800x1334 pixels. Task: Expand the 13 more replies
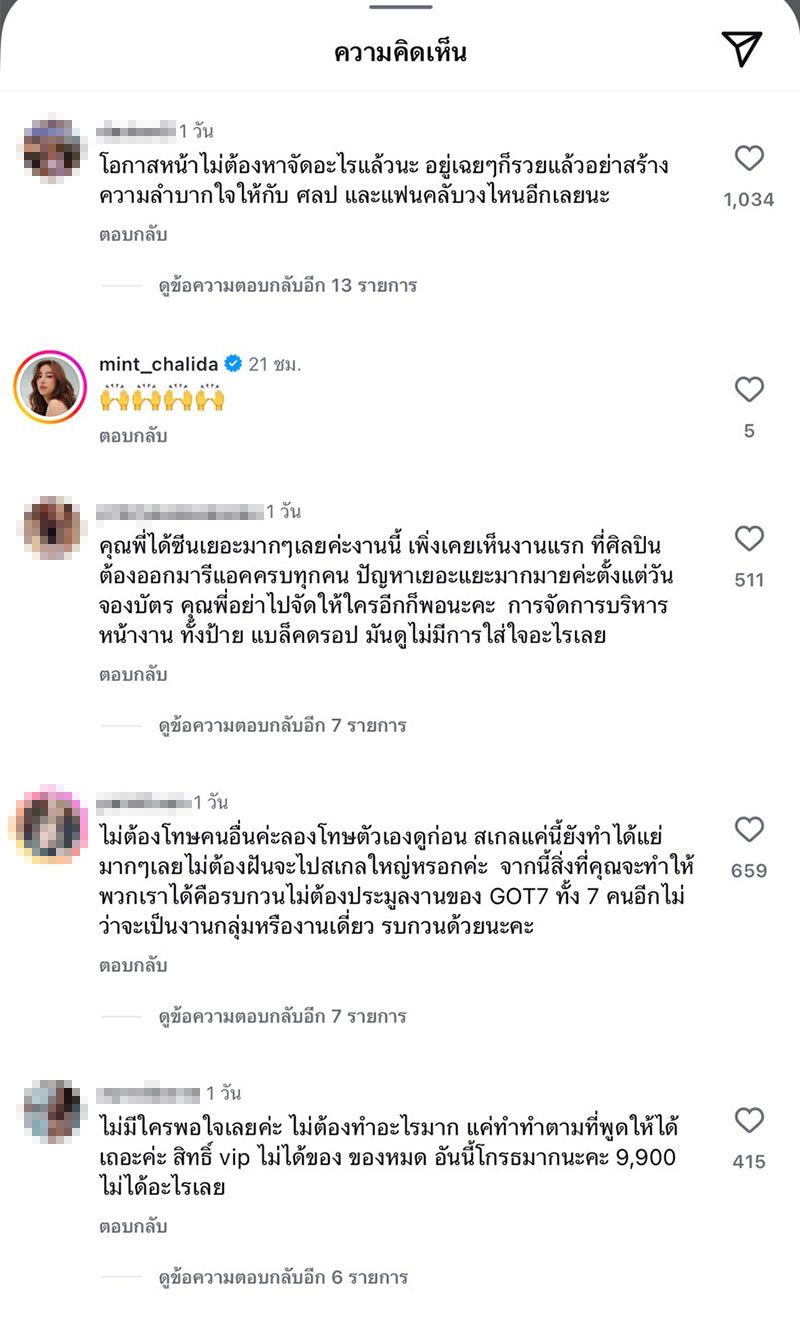tap(287, 286)
